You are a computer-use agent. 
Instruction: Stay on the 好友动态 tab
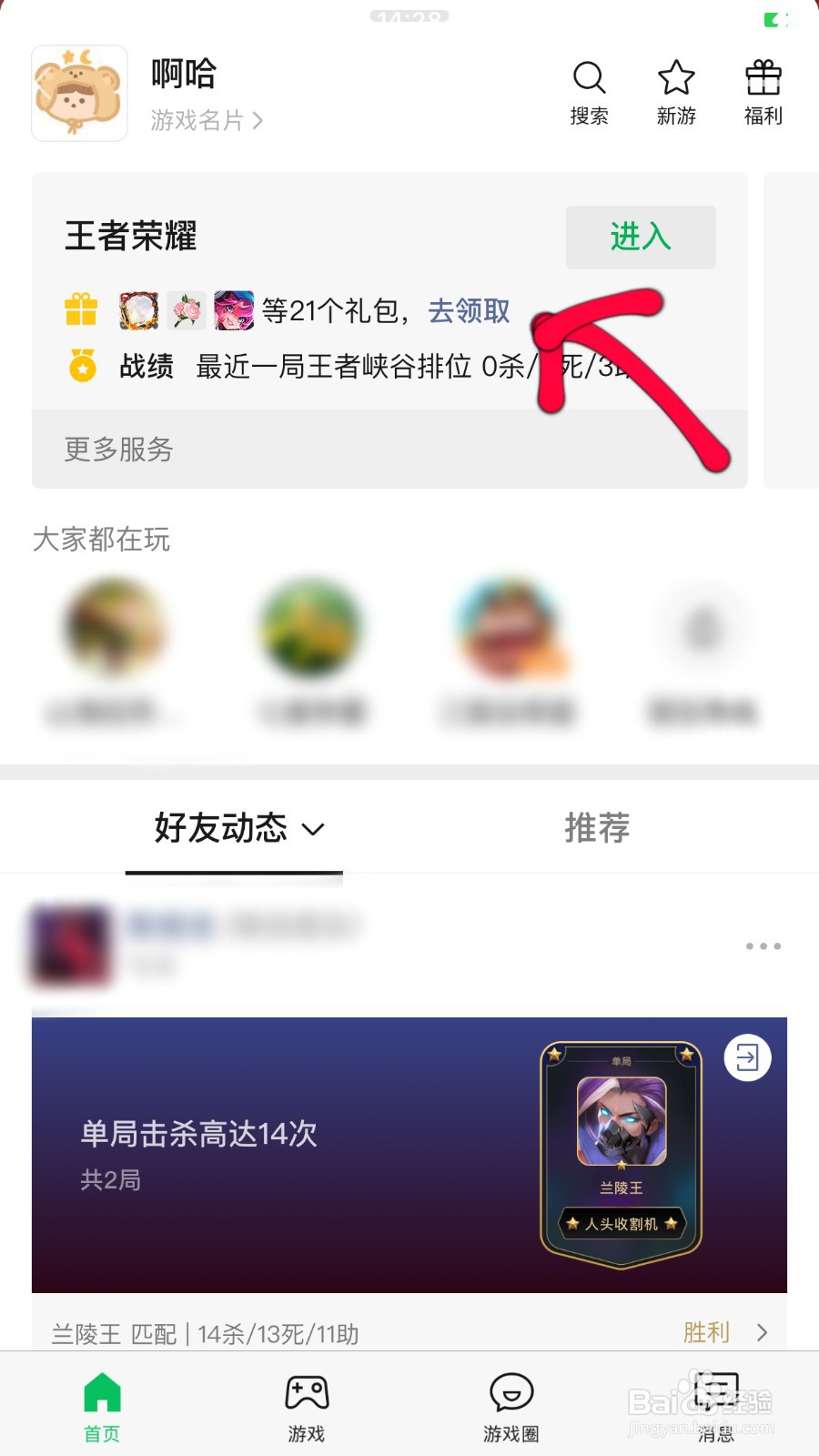[220, 828]
